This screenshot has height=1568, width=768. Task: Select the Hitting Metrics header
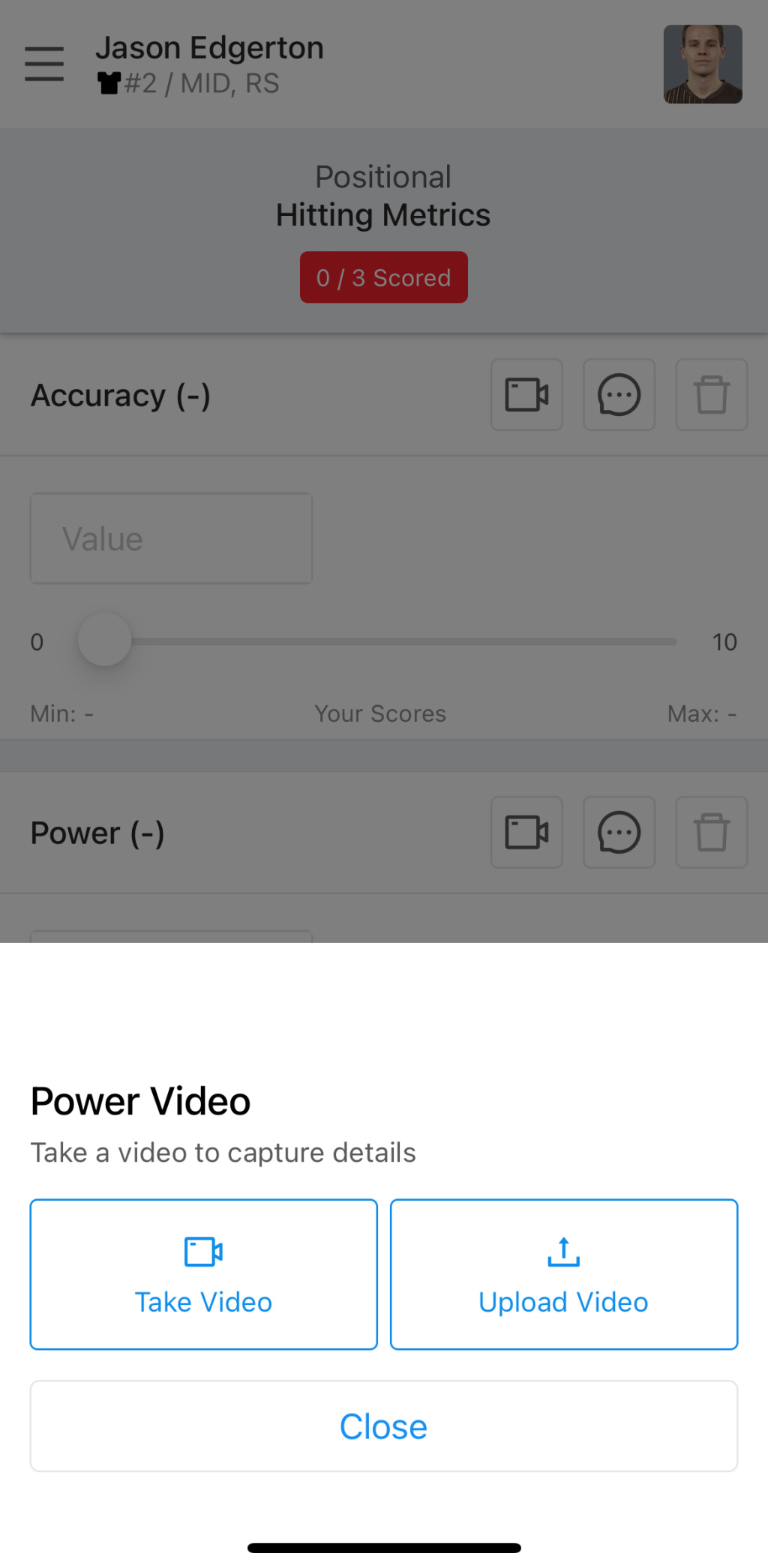[x=383, y=214]
